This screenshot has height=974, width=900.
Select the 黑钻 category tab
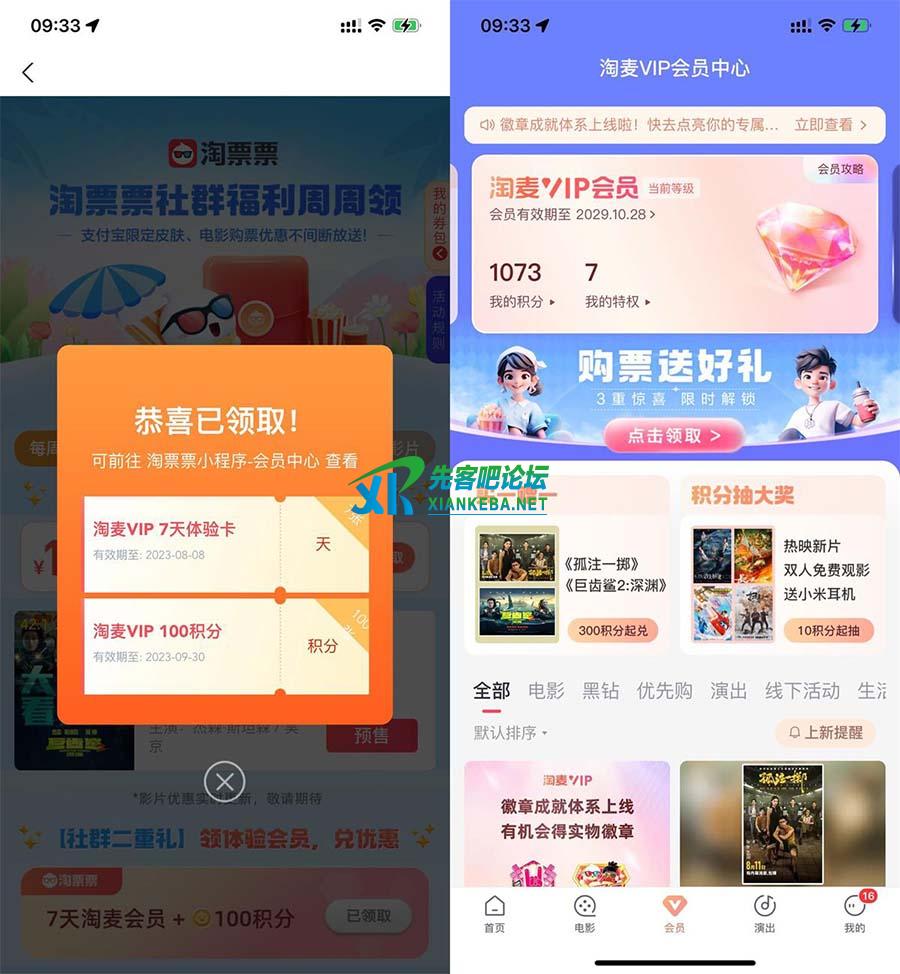[600, 691]
